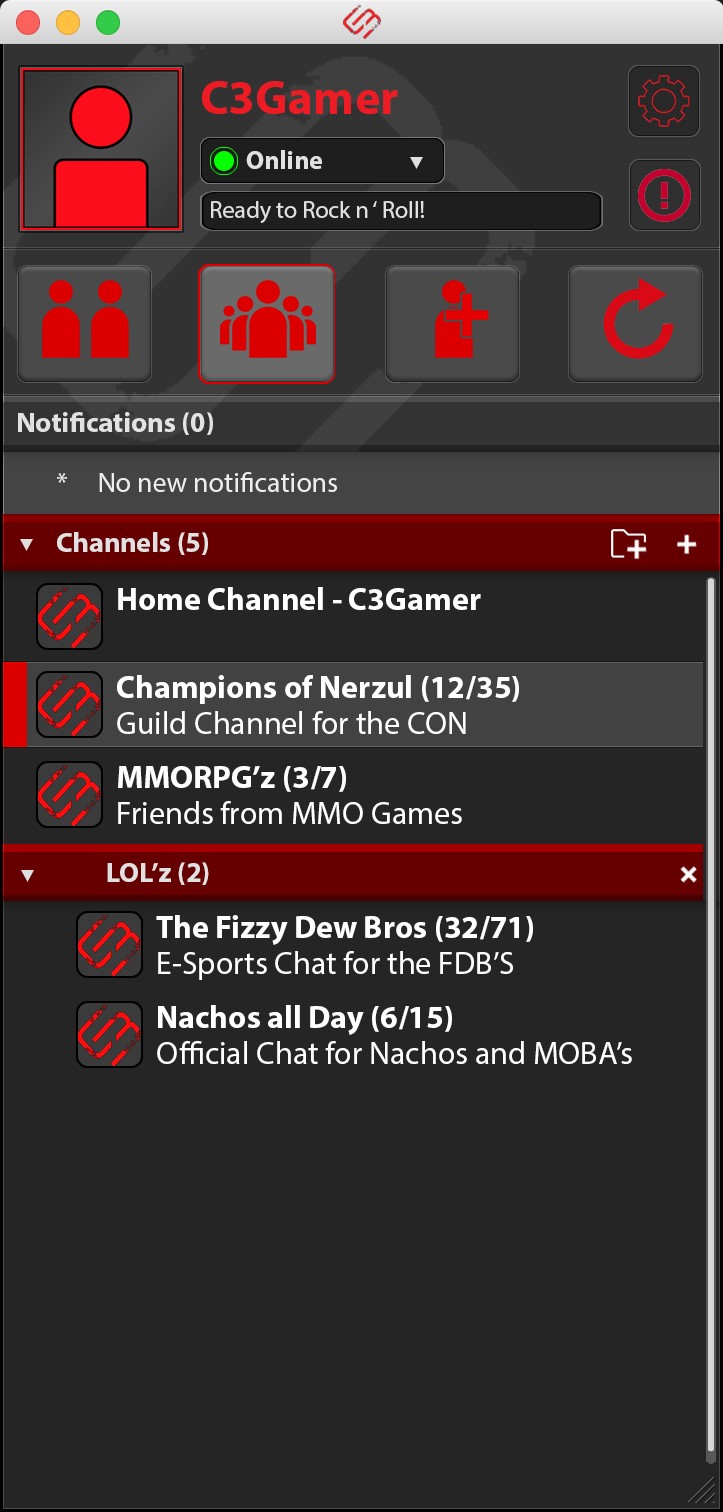The height and width of the screenshot is (1512, 723).
Task: Switch to the friends list tab
Action: (85, 323)
